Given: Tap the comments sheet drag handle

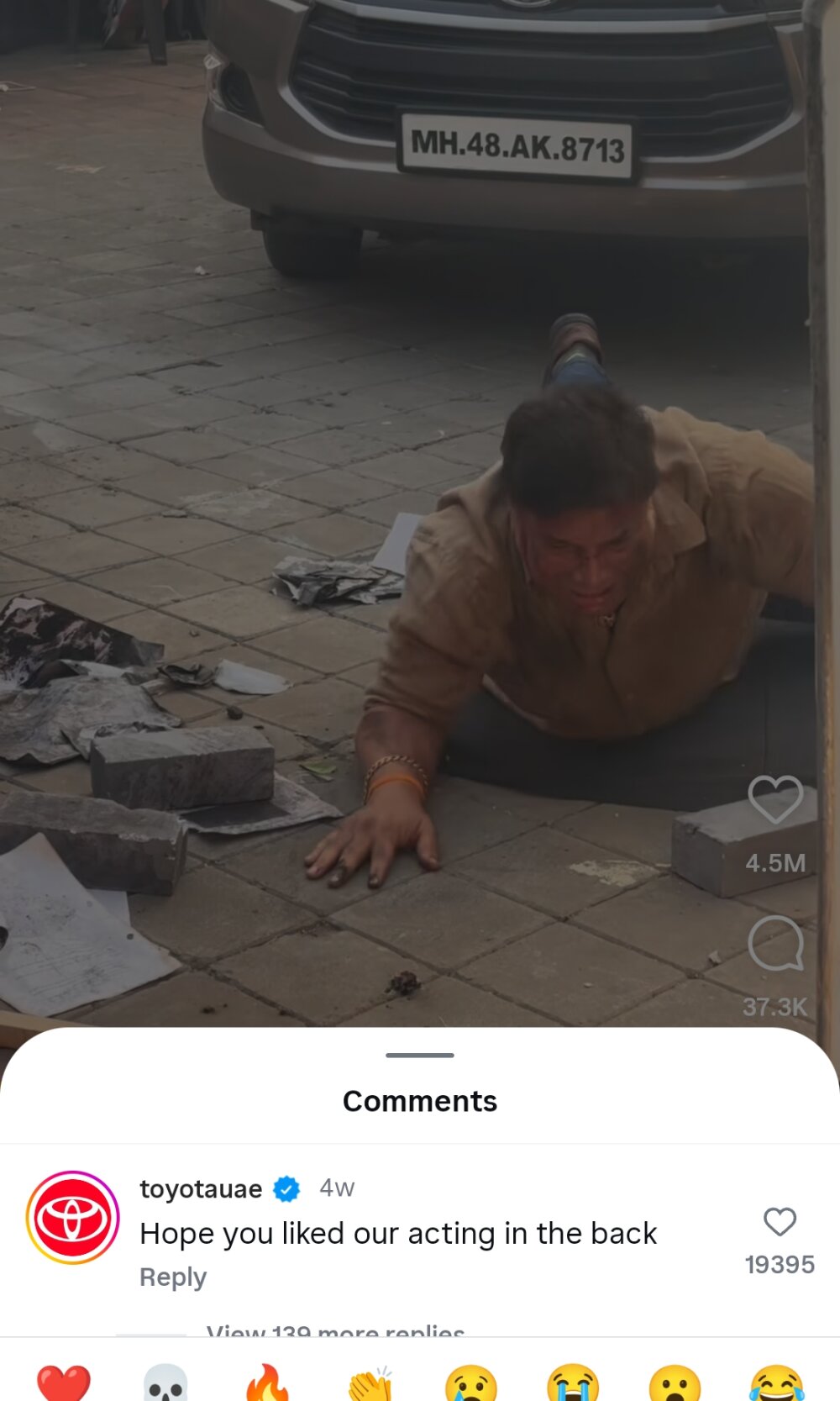Looking at the screenshot, I should [420, 1055].
